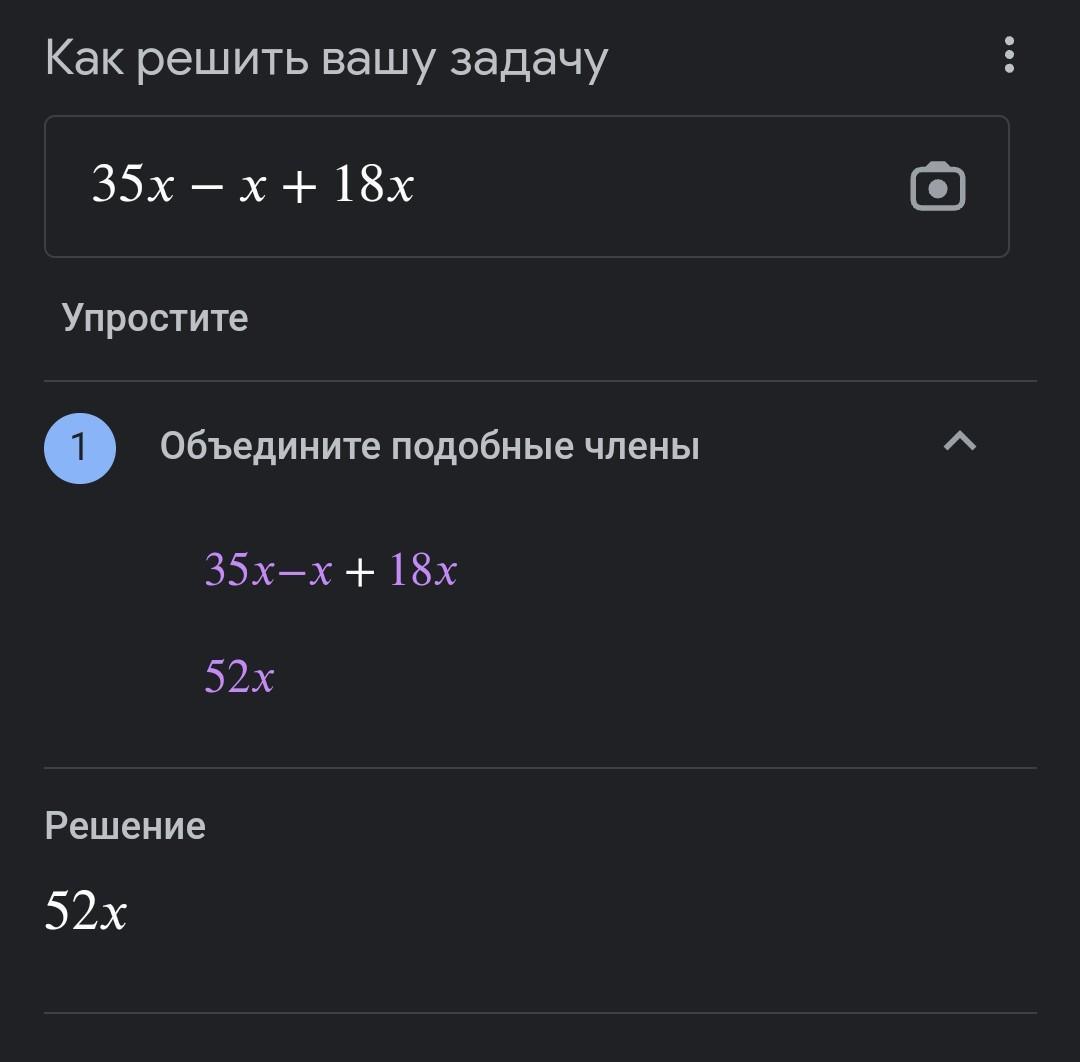Image resolution: width=1080 pixels, height=1062 pixels.
Task: Open the three-dot overflow menu
Action: click(x=1009, y=55)
